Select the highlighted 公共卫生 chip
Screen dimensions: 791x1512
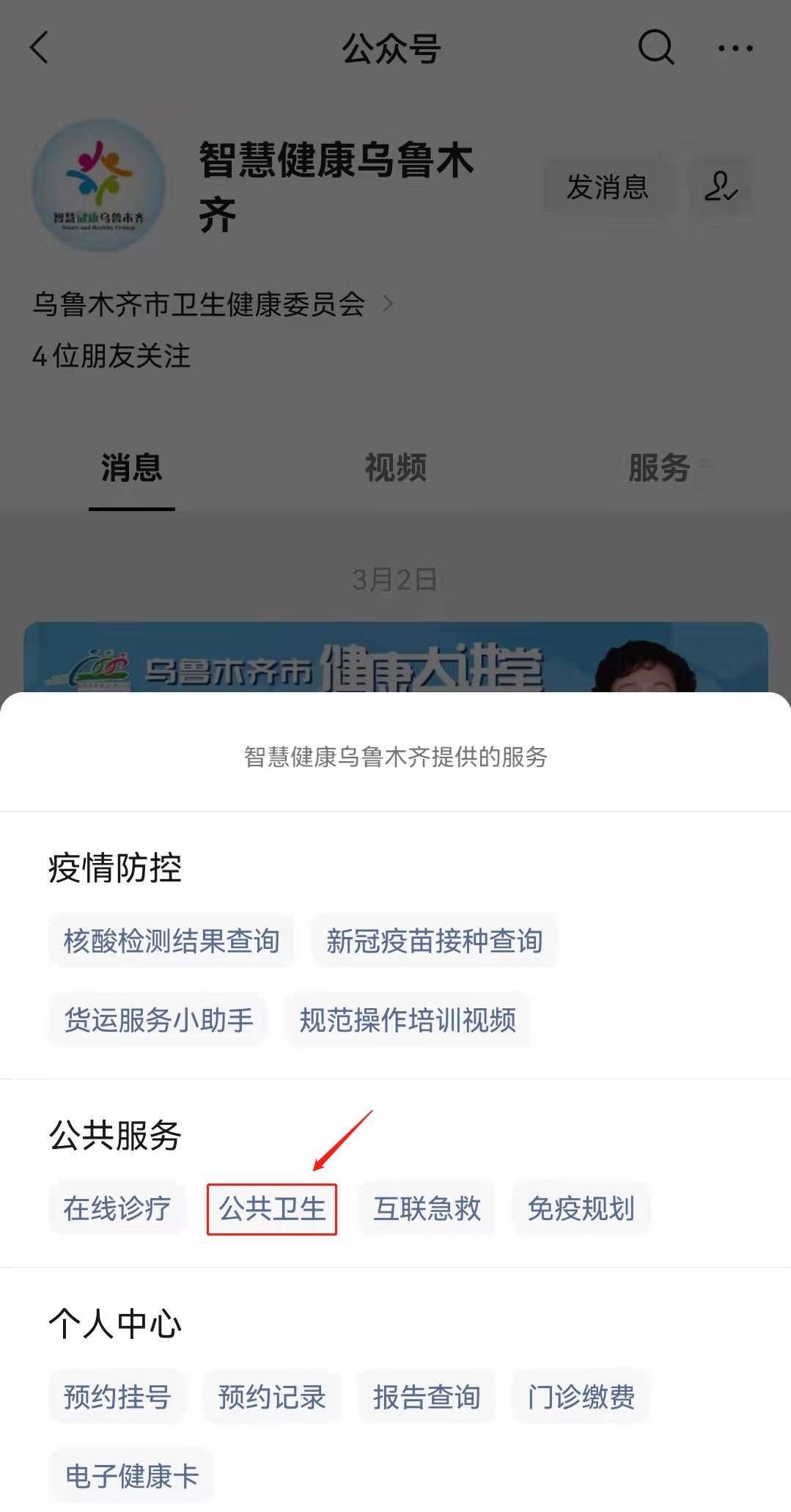point(272,1208)
